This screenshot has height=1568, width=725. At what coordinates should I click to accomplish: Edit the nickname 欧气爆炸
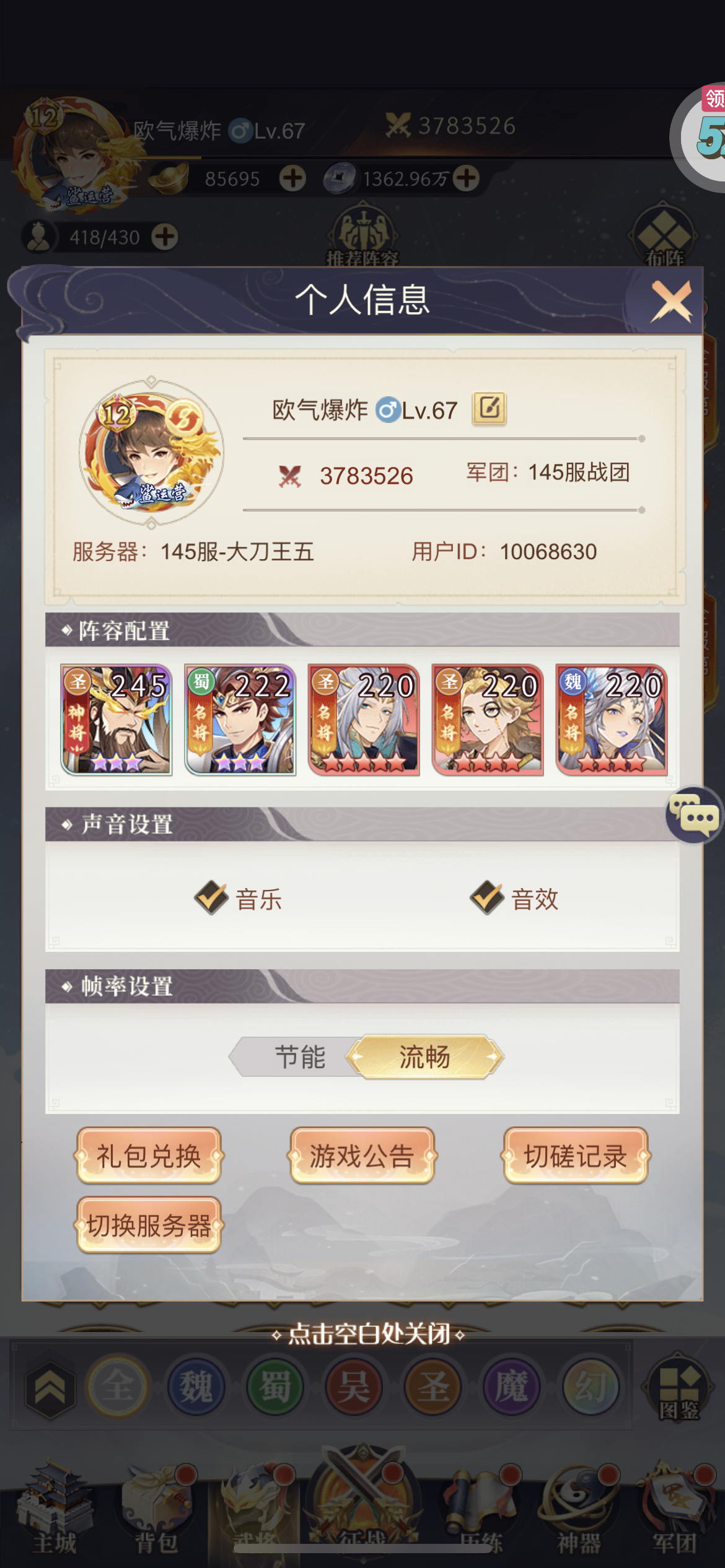pyautogui.click(x=489, y=409)
